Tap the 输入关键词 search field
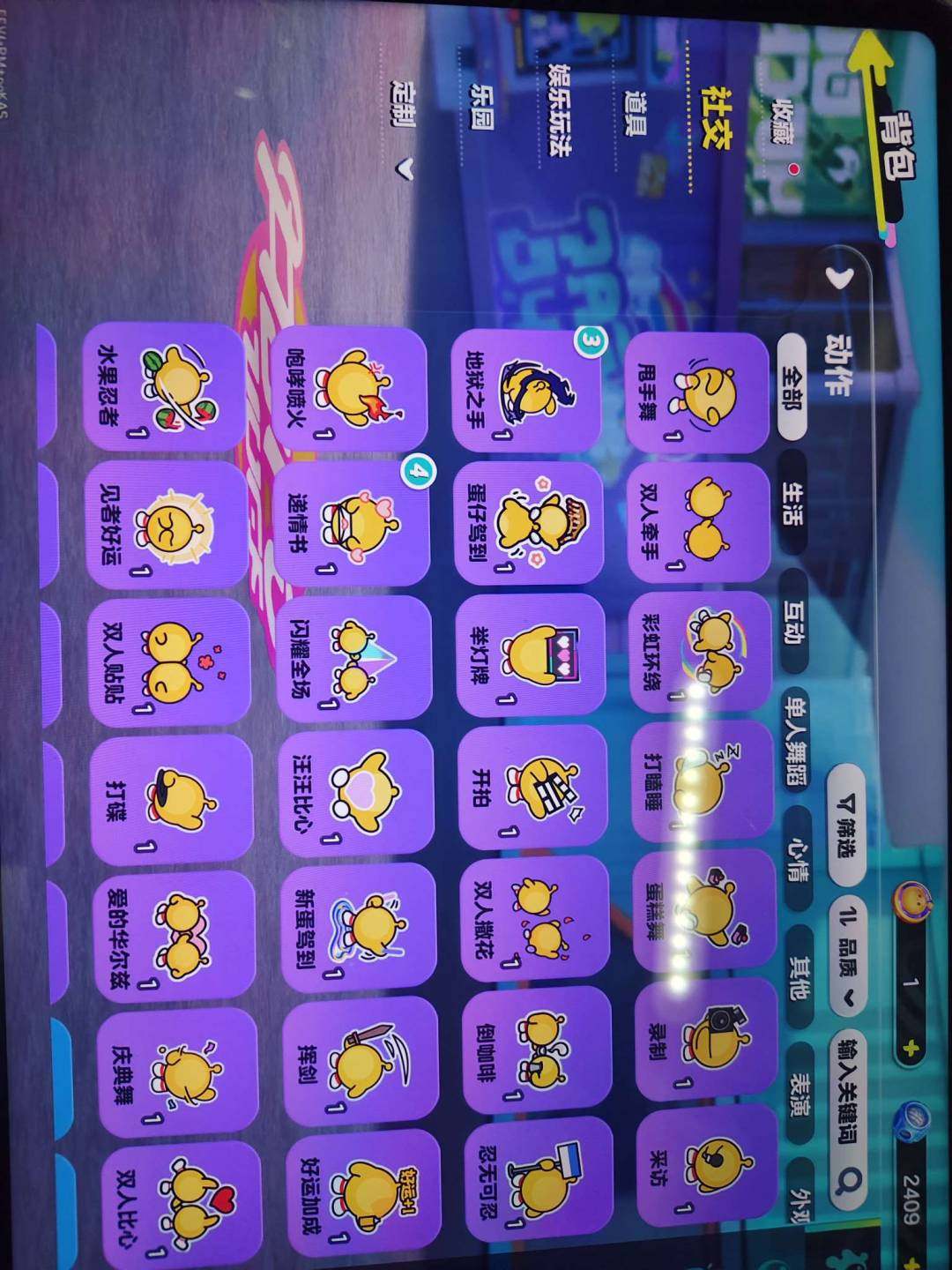Screen dimensions: 952x1270 [x=848, y=1094]
